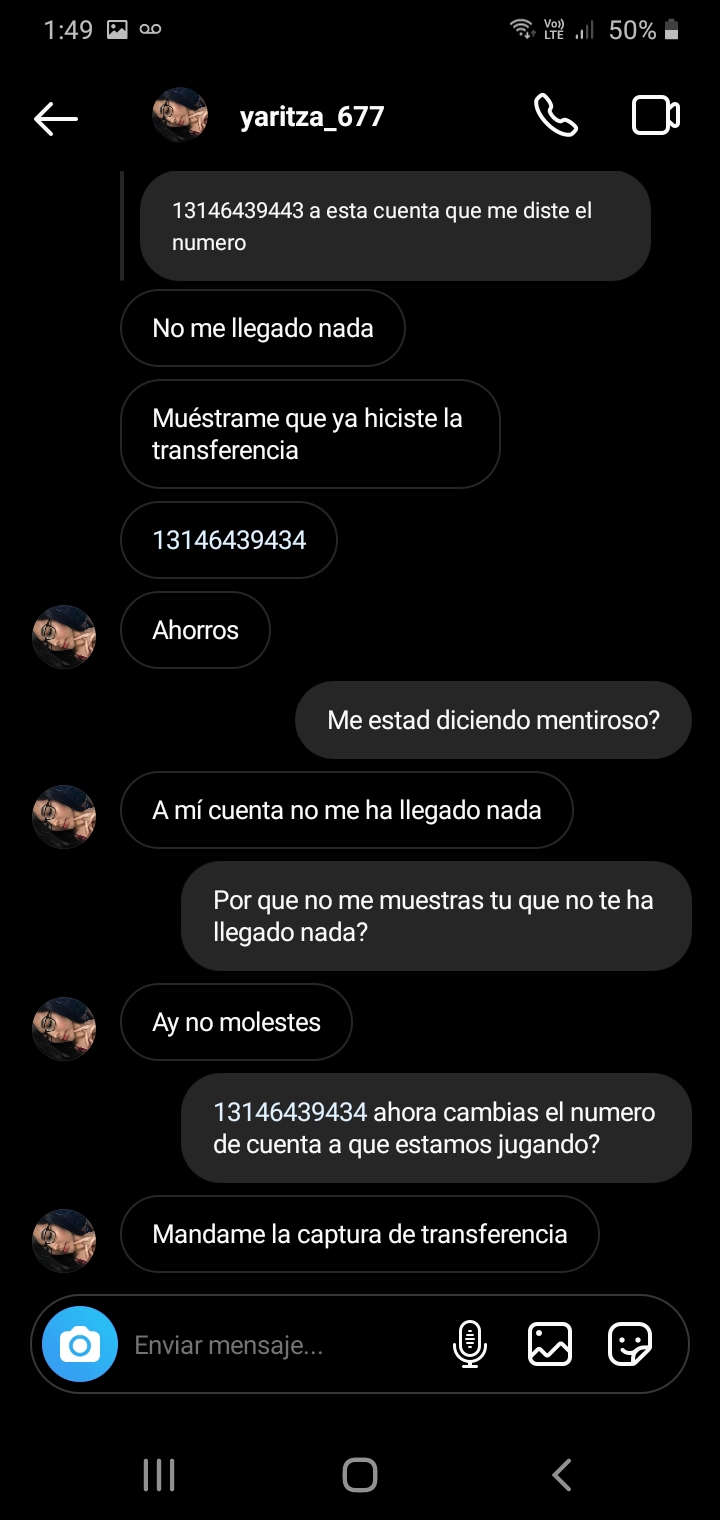Focus the Enviar mensaje text field

(280, 1345)
